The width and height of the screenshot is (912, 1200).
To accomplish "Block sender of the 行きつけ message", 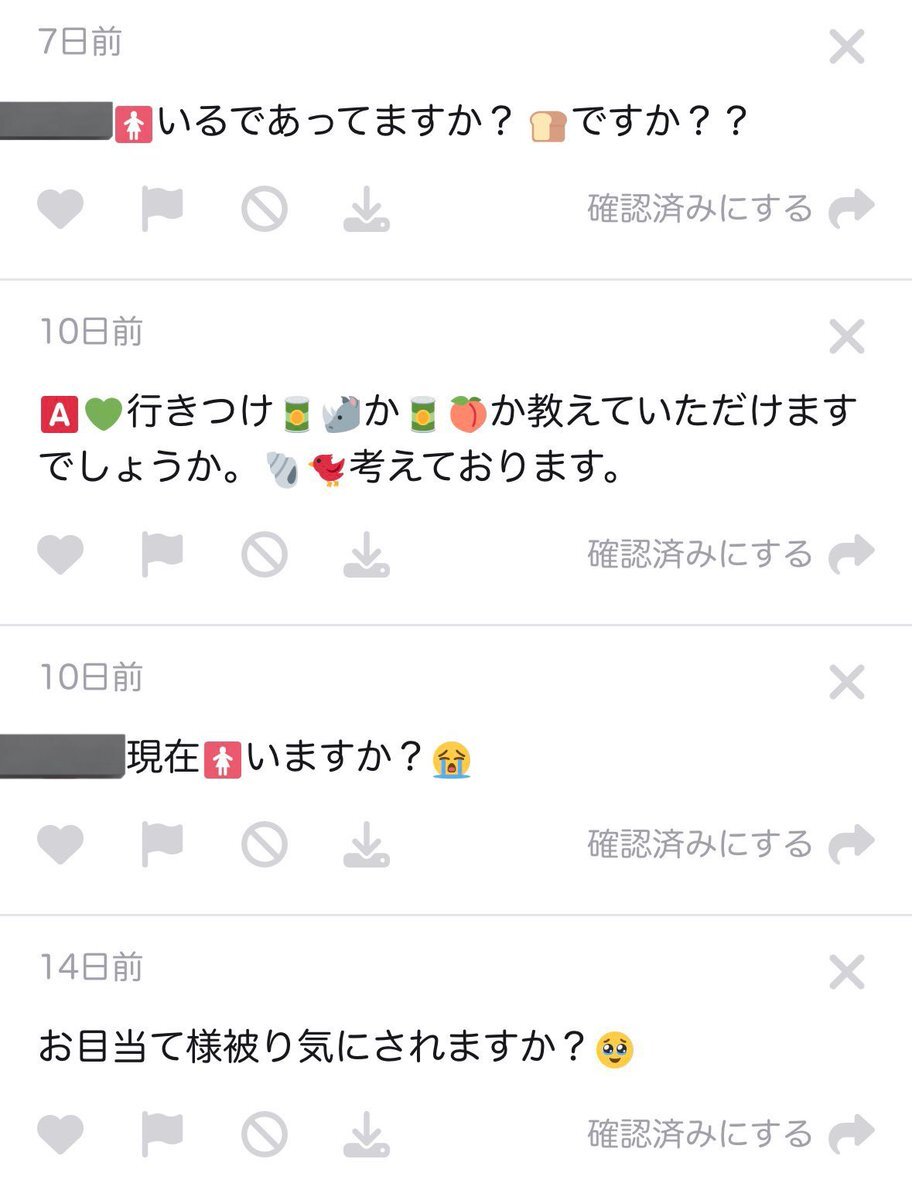I will coord(264,554).
